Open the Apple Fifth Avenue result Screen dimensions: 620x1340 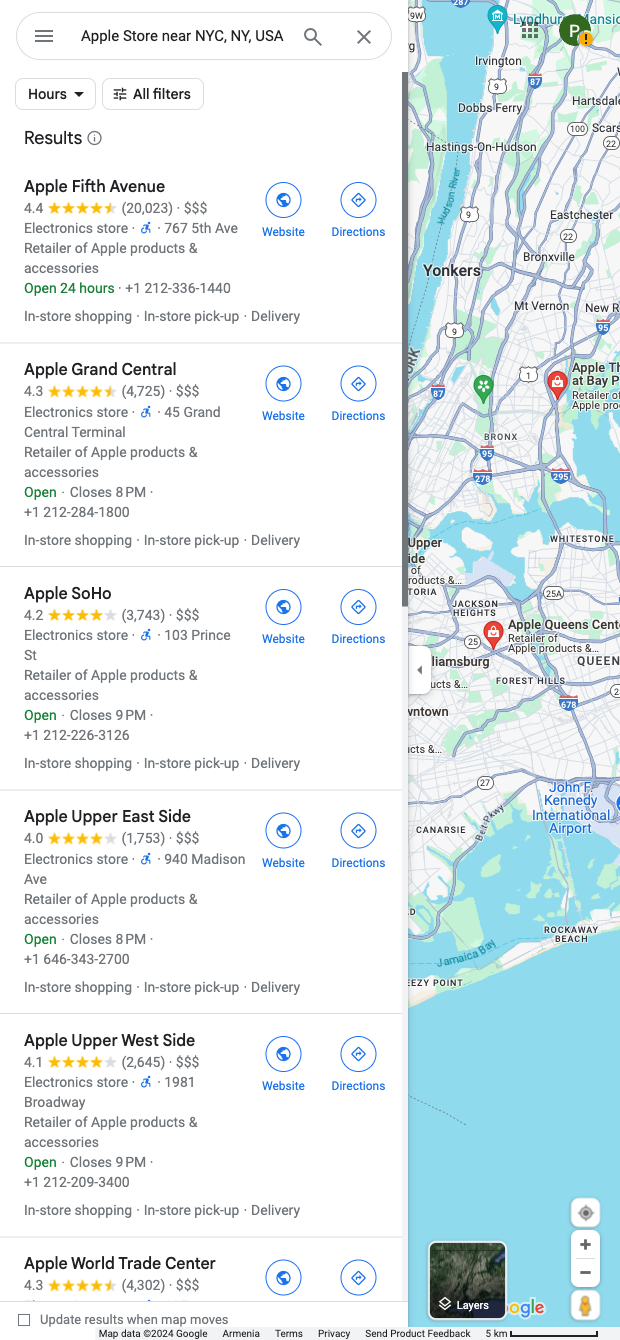coord(94,186)
